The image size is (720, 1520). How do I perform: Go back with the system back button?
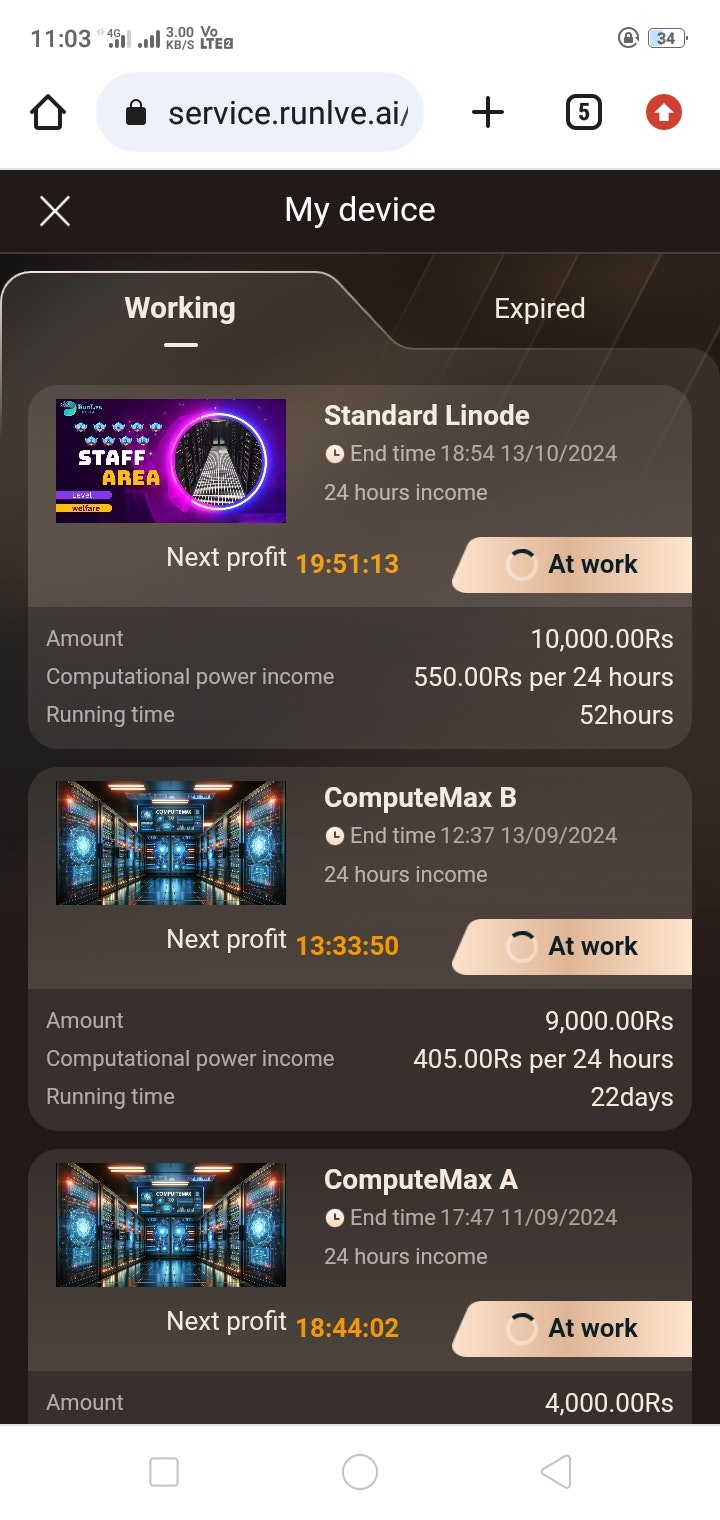coord(555,1472)
